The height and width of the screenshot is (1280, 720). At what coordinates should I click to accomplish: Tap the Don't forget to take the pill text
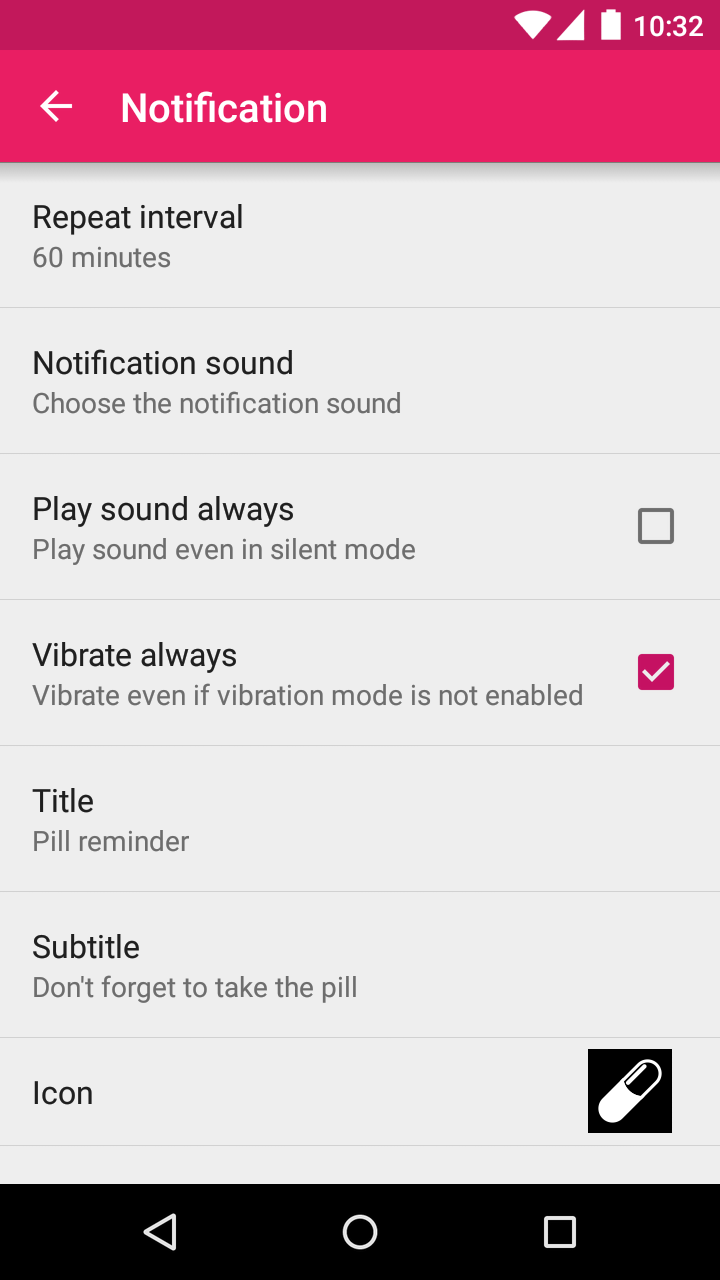pos(194,987)
